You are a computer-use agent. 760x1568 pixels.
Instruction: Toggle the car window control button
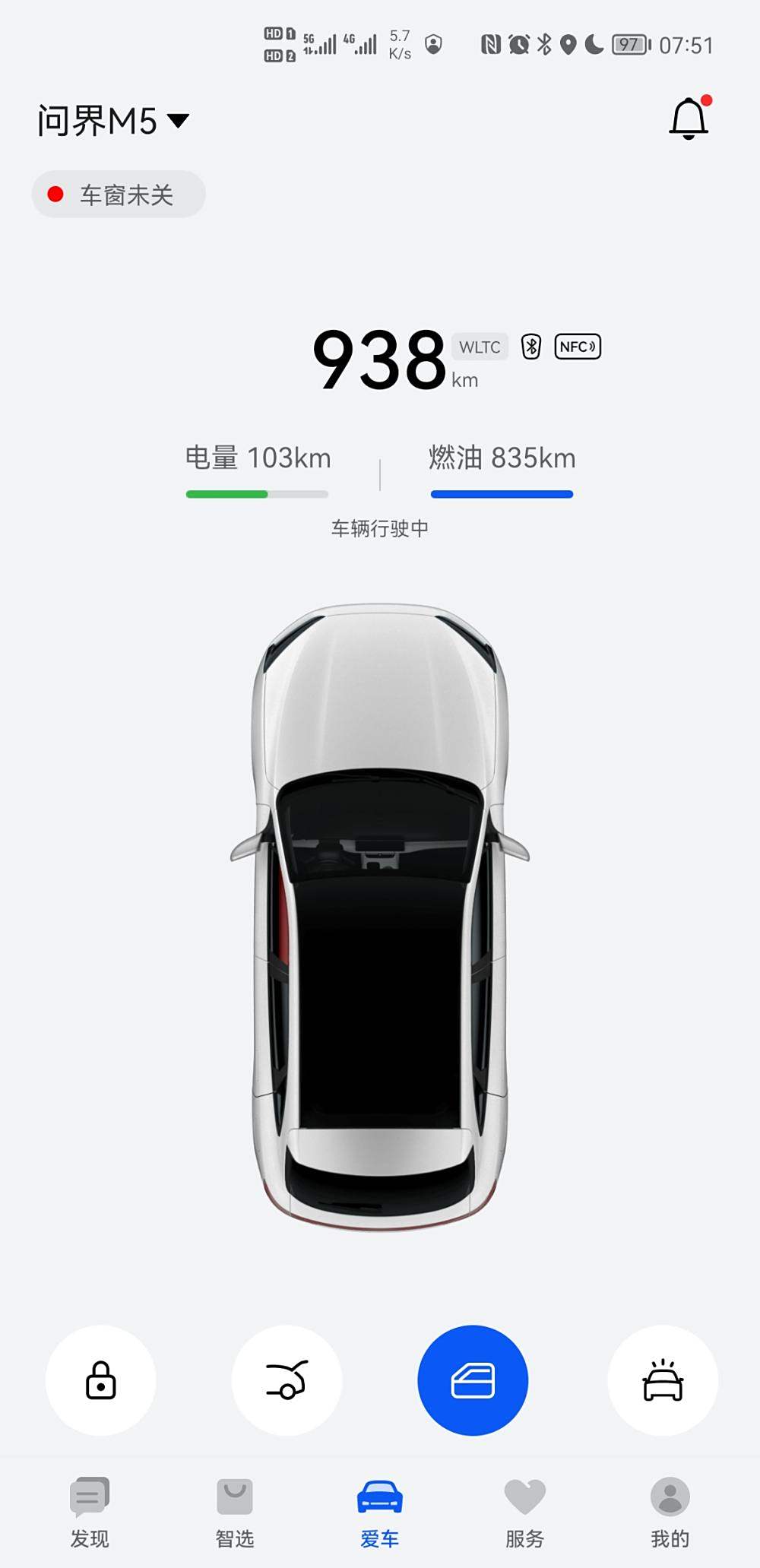[473, 1380]
